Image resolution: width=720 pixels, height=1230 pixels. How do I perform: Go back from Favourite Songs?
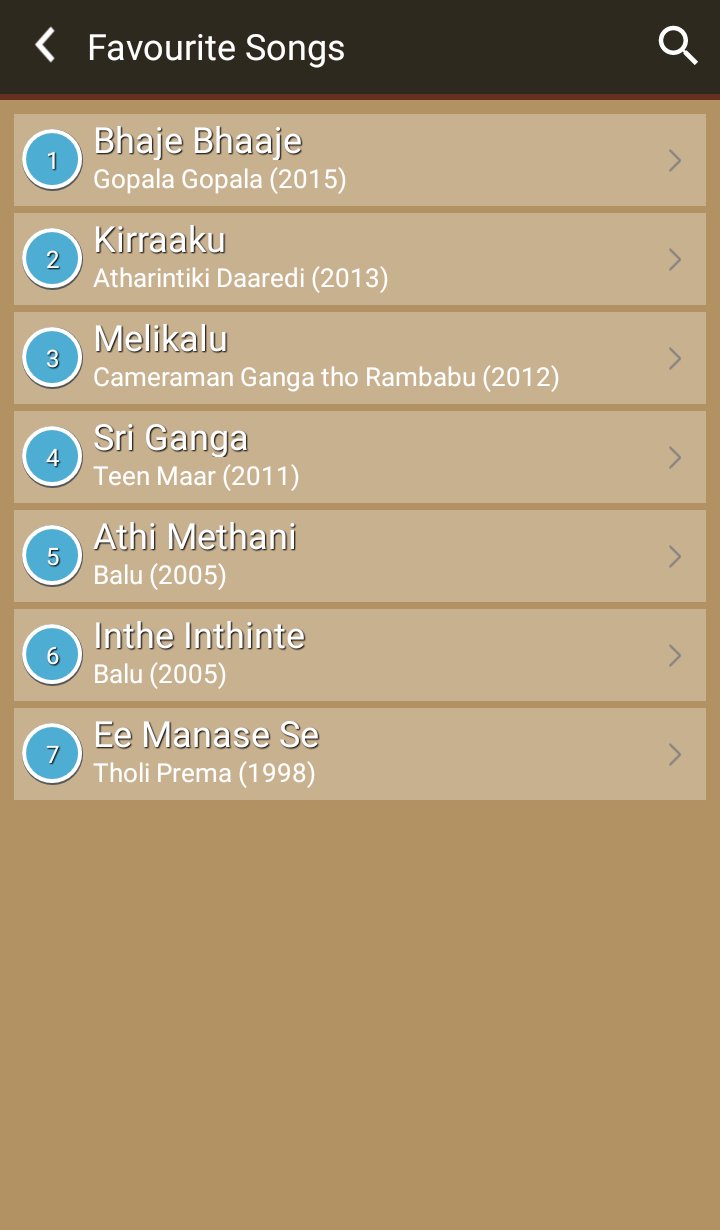click(45, 47)
